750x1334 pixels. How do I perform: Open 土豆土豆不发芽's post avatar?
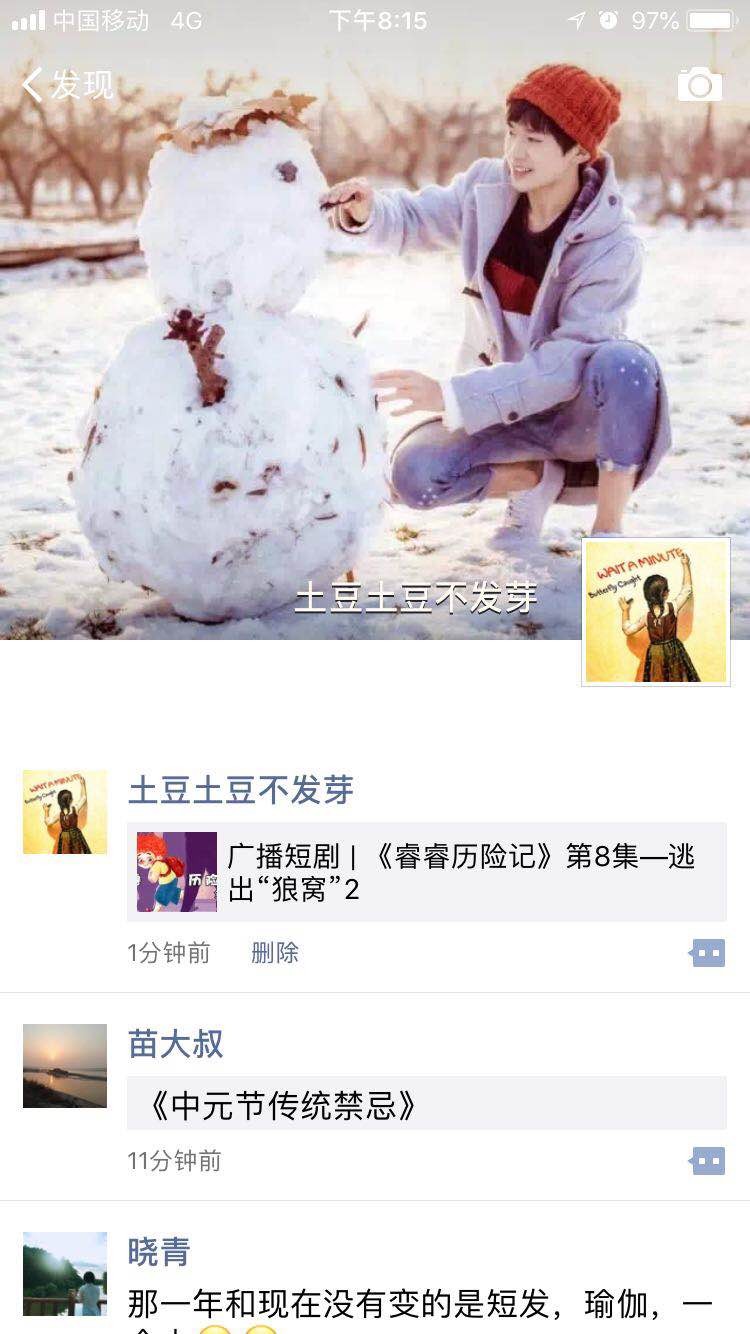[x=65, y=812]
